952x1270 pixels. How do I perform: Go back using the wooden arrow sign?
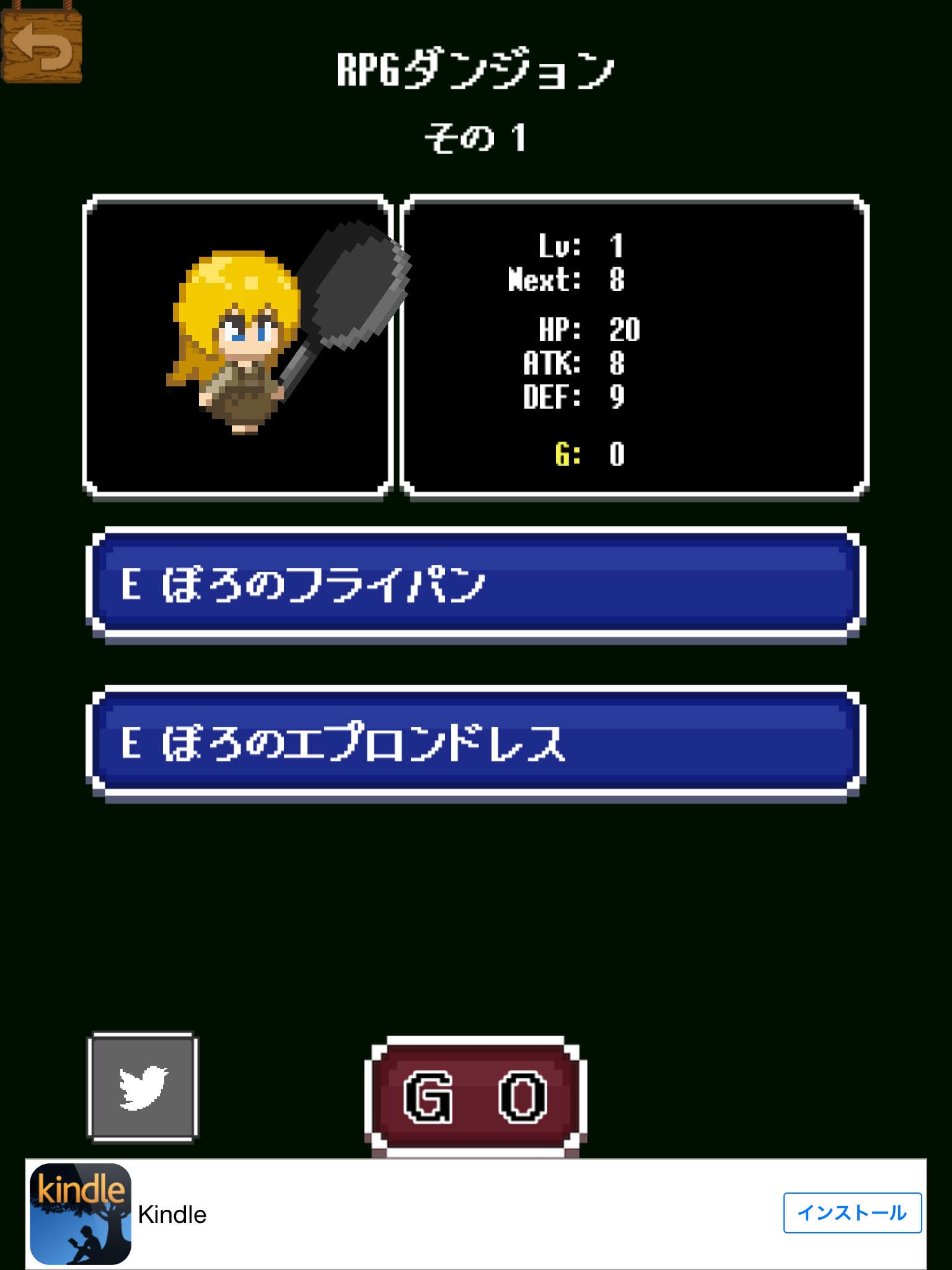pos(42,45)
